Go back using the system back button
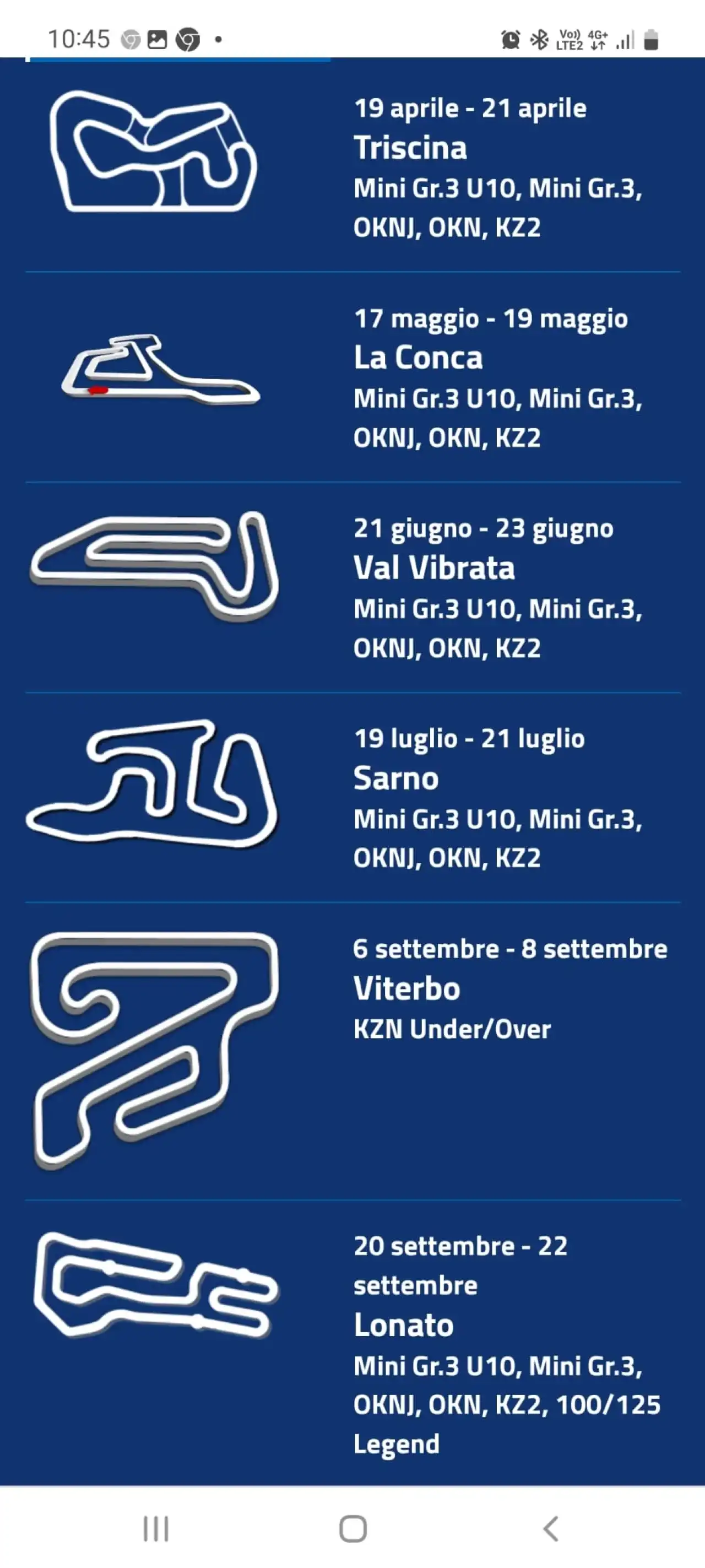This screenshot has width=705, height=1568. [550, 1528]
